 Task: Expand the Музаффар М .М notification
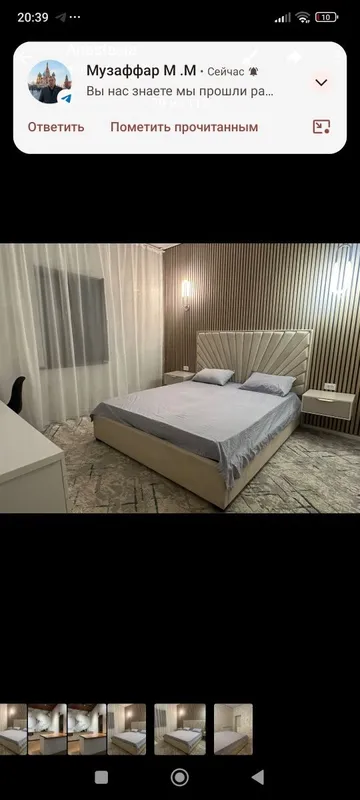(x=321, y=83)
